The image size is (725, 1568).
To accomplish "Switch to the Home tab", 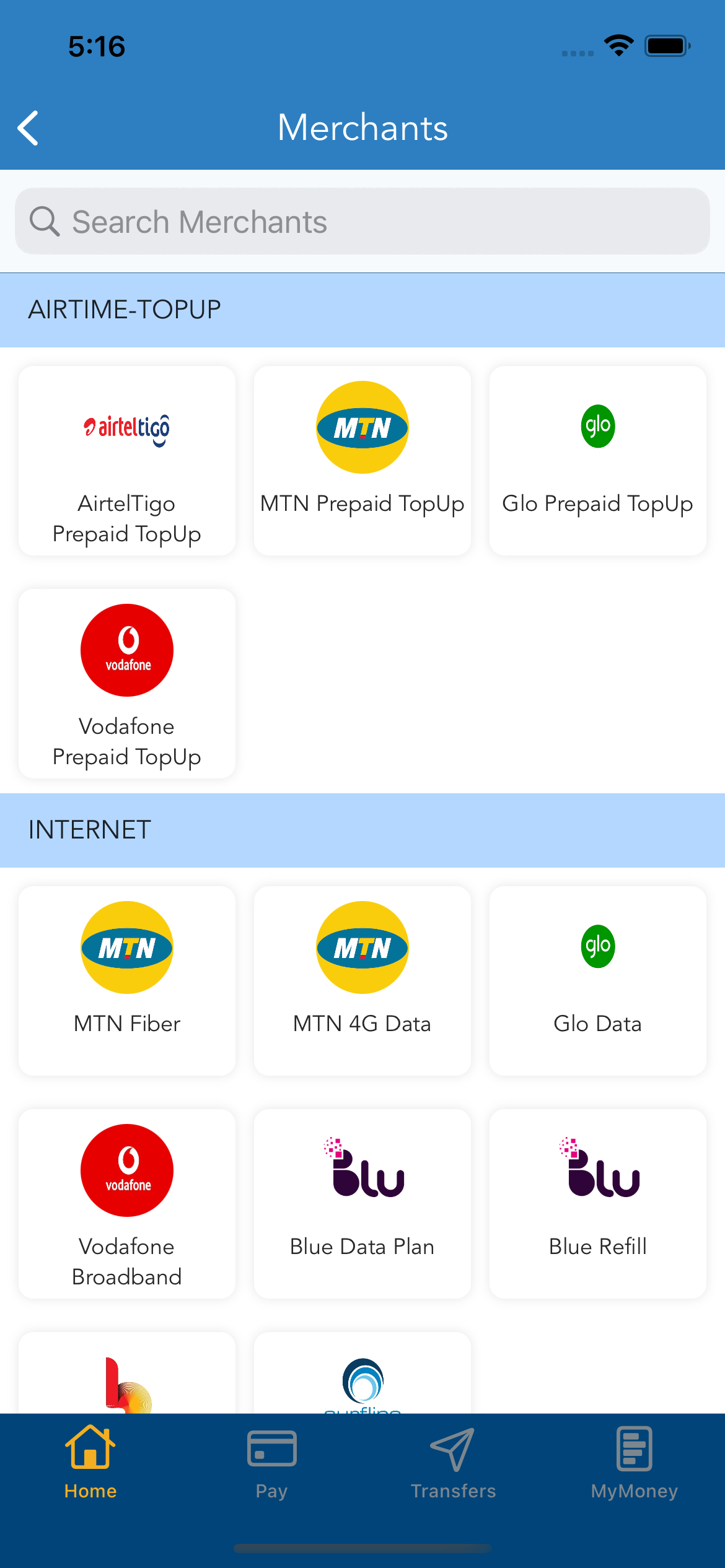I will 90,1463.
